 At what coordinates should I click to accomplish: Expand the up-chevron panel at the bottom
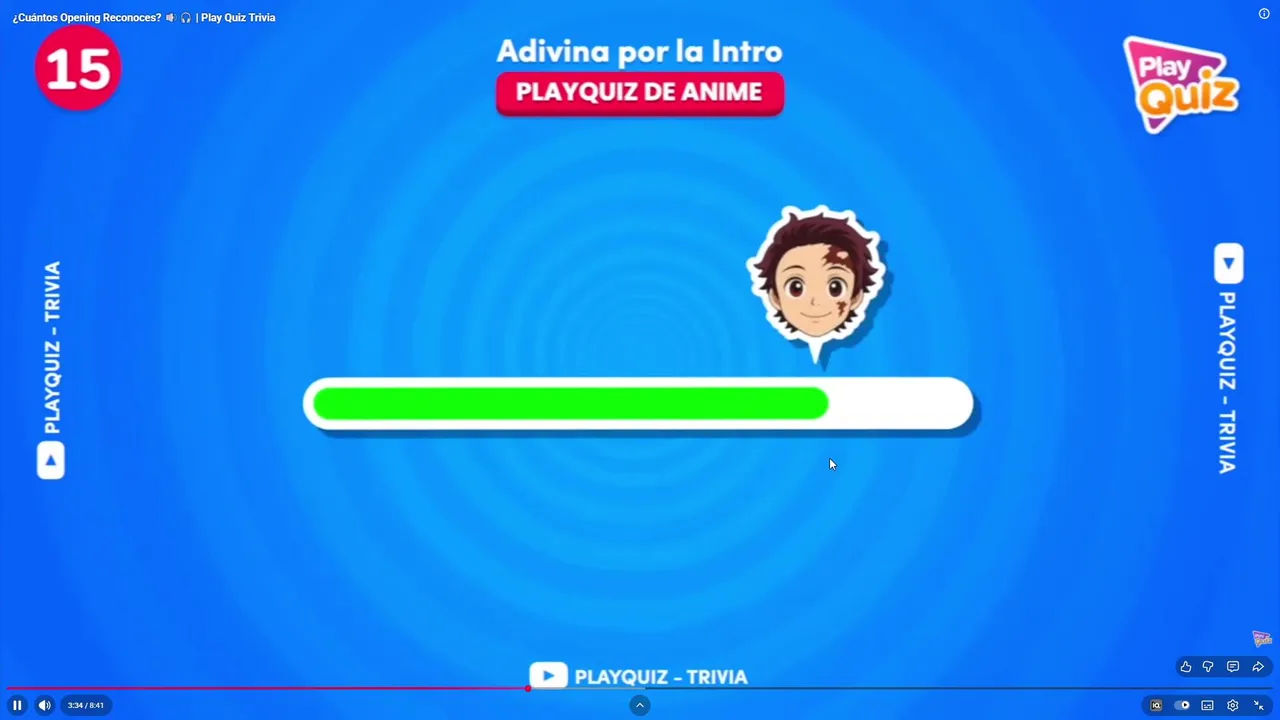(x=640, y=705)
